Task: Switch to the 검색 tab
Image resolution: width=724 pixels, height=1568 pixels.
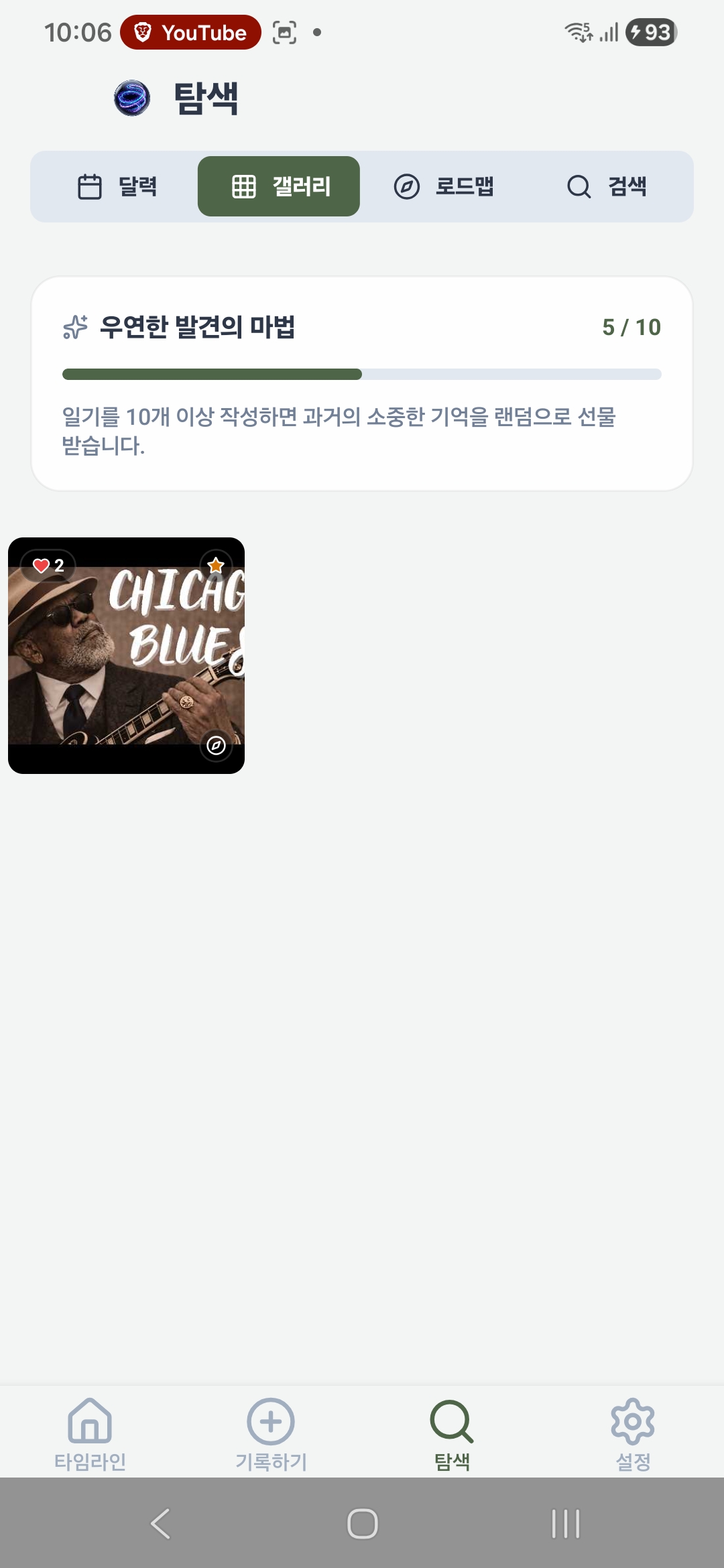Action: click(x=606, y=186)
